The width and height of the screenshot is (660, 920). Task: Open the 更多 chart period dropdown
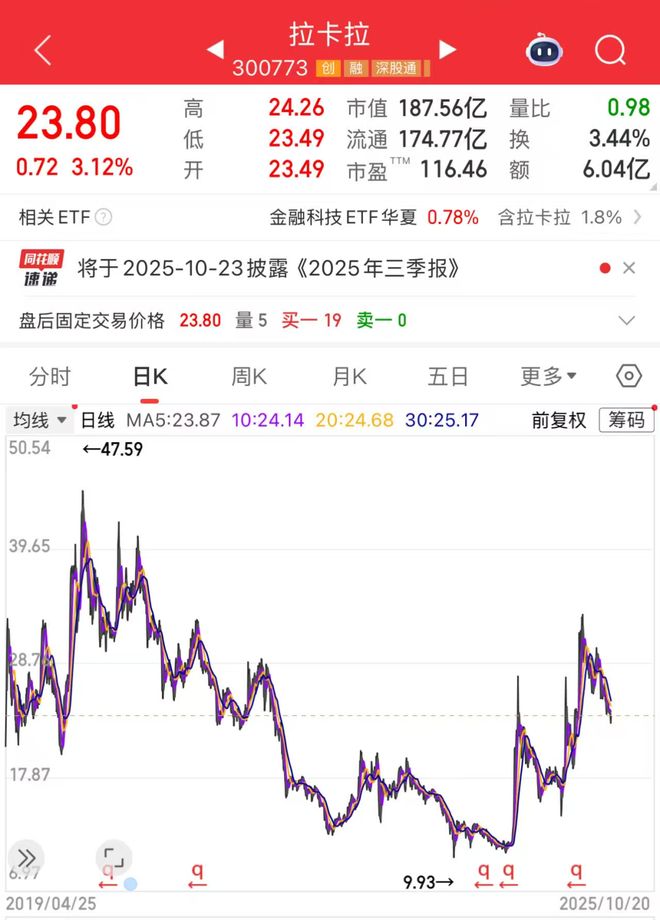[548, 376]
